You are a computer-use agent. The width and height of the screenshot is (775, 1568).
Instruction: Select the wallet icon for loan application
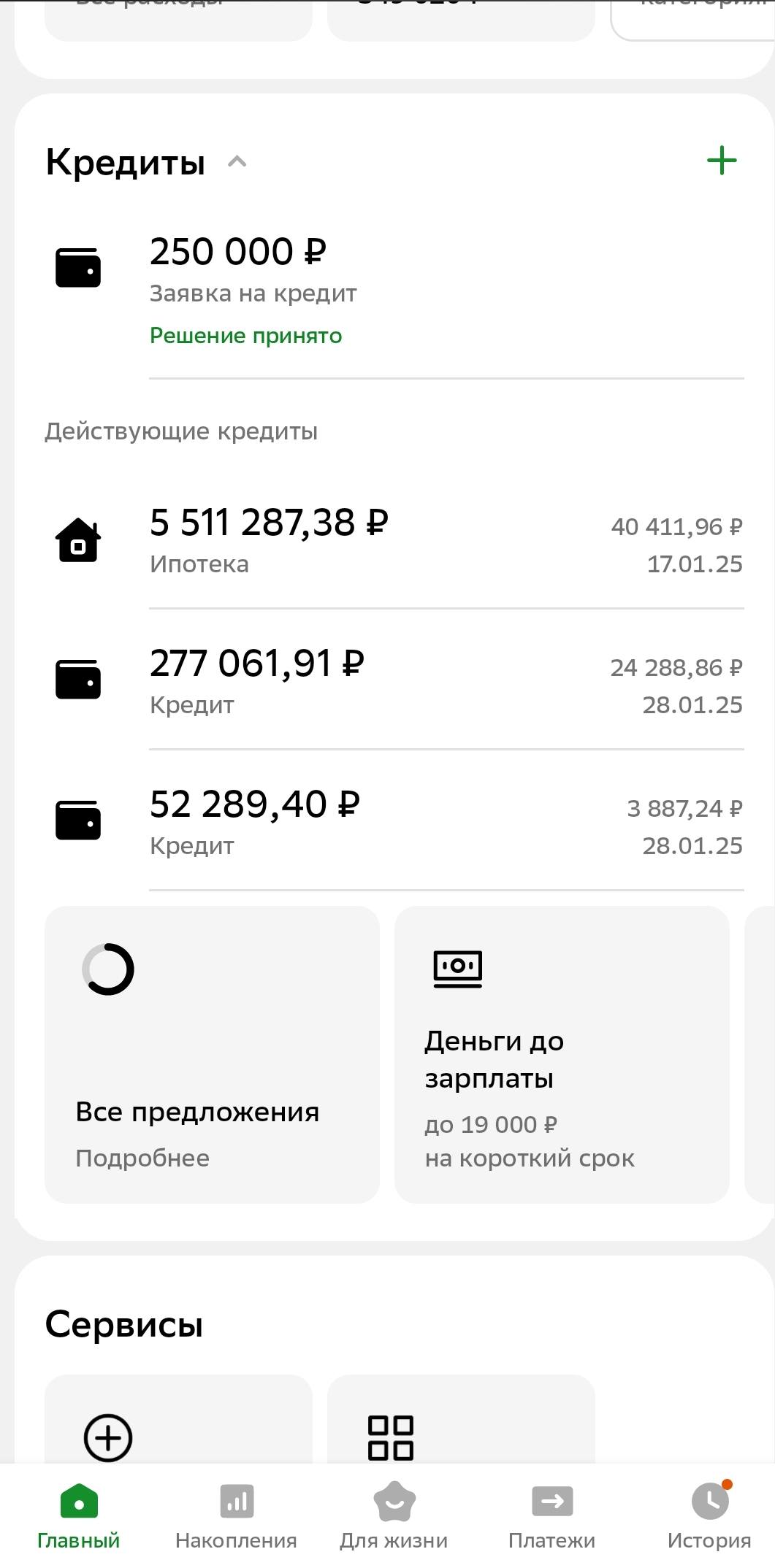[78, 267]
